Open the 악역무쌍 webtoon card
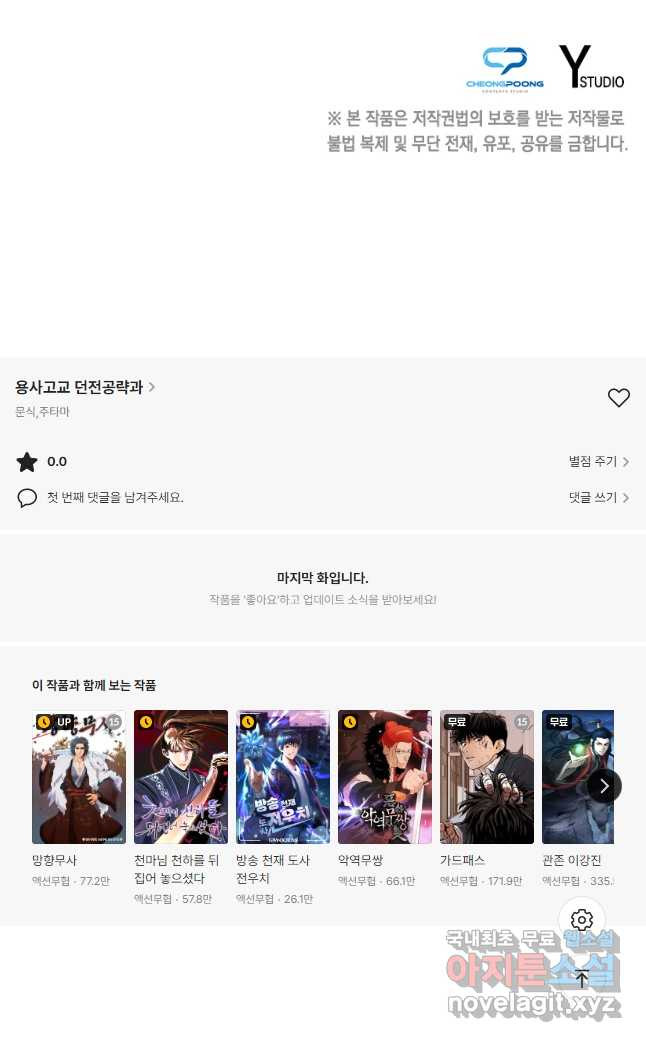Image resolution: width=646 pixels, height=1042 pixels. [x=385, y=777]
